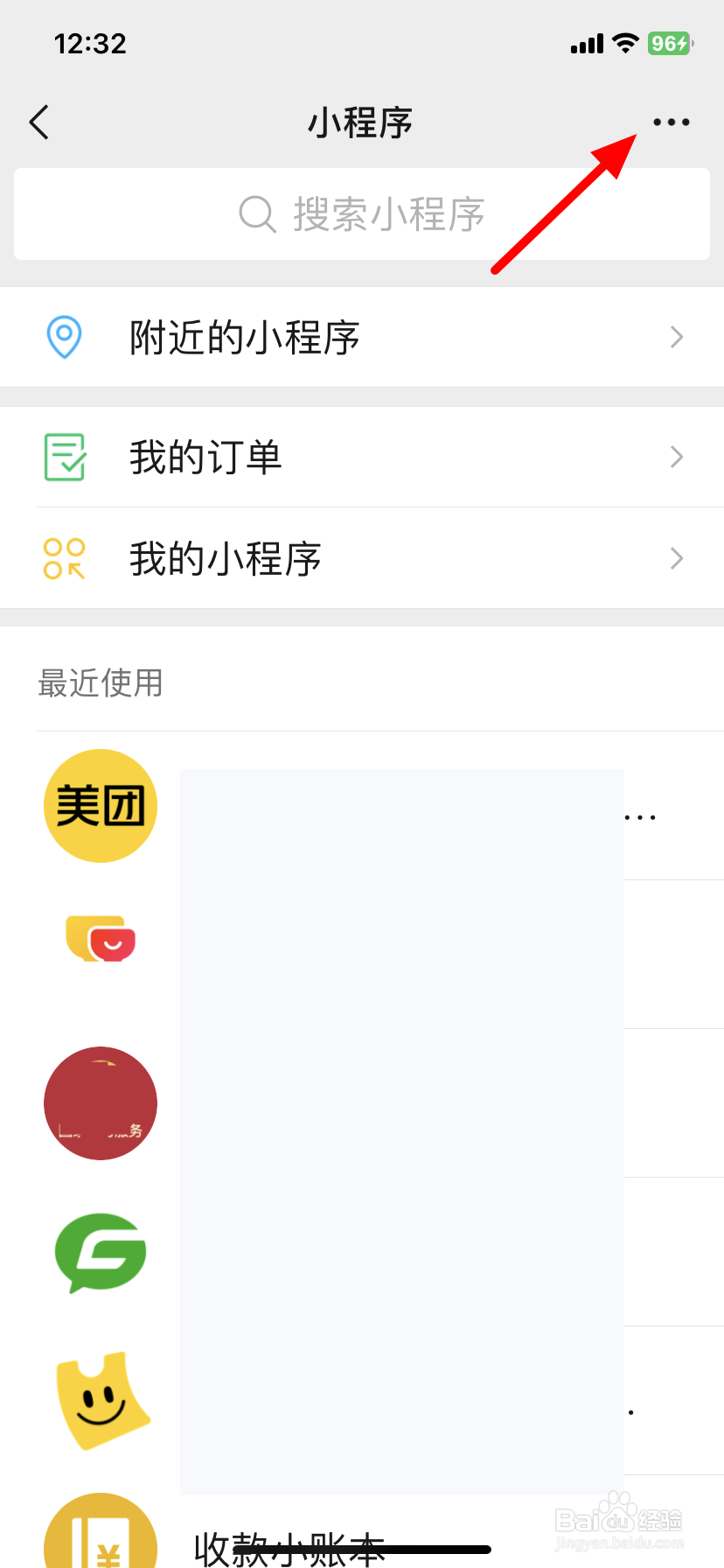724x1568 pixels.
Task: Open 附近的小程序
Action: pyautogui.click(x=362, y=337)
